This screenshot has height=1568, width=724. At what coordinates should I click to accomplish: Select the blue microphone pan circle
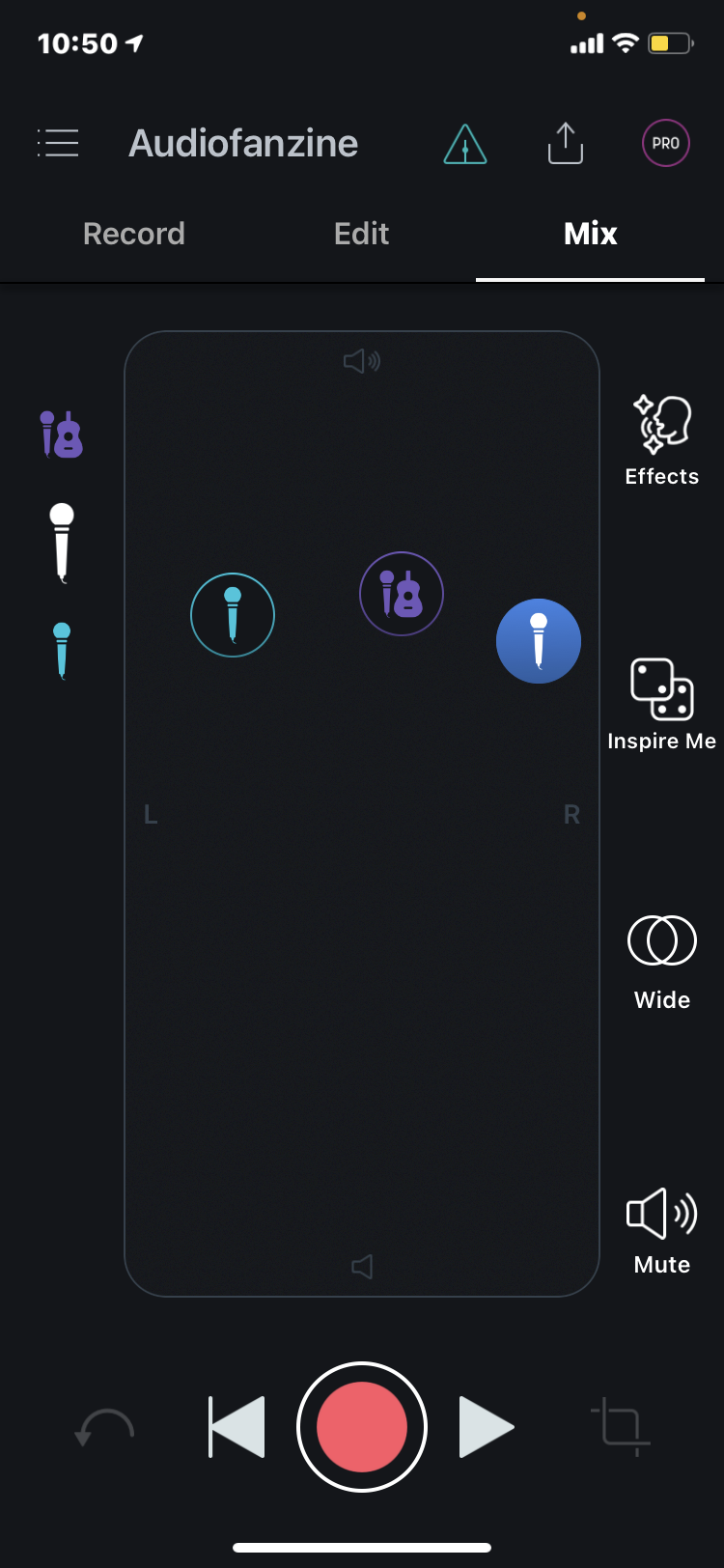(x=538, y=640)
